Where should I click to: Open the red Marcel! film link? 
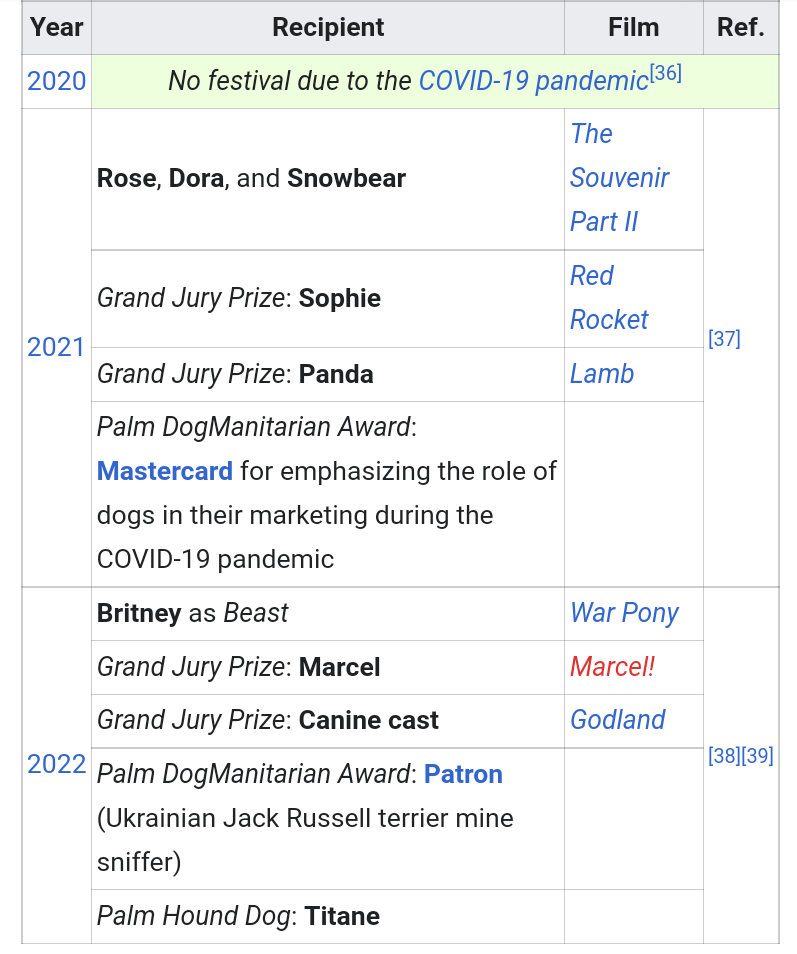pos(612,667)
